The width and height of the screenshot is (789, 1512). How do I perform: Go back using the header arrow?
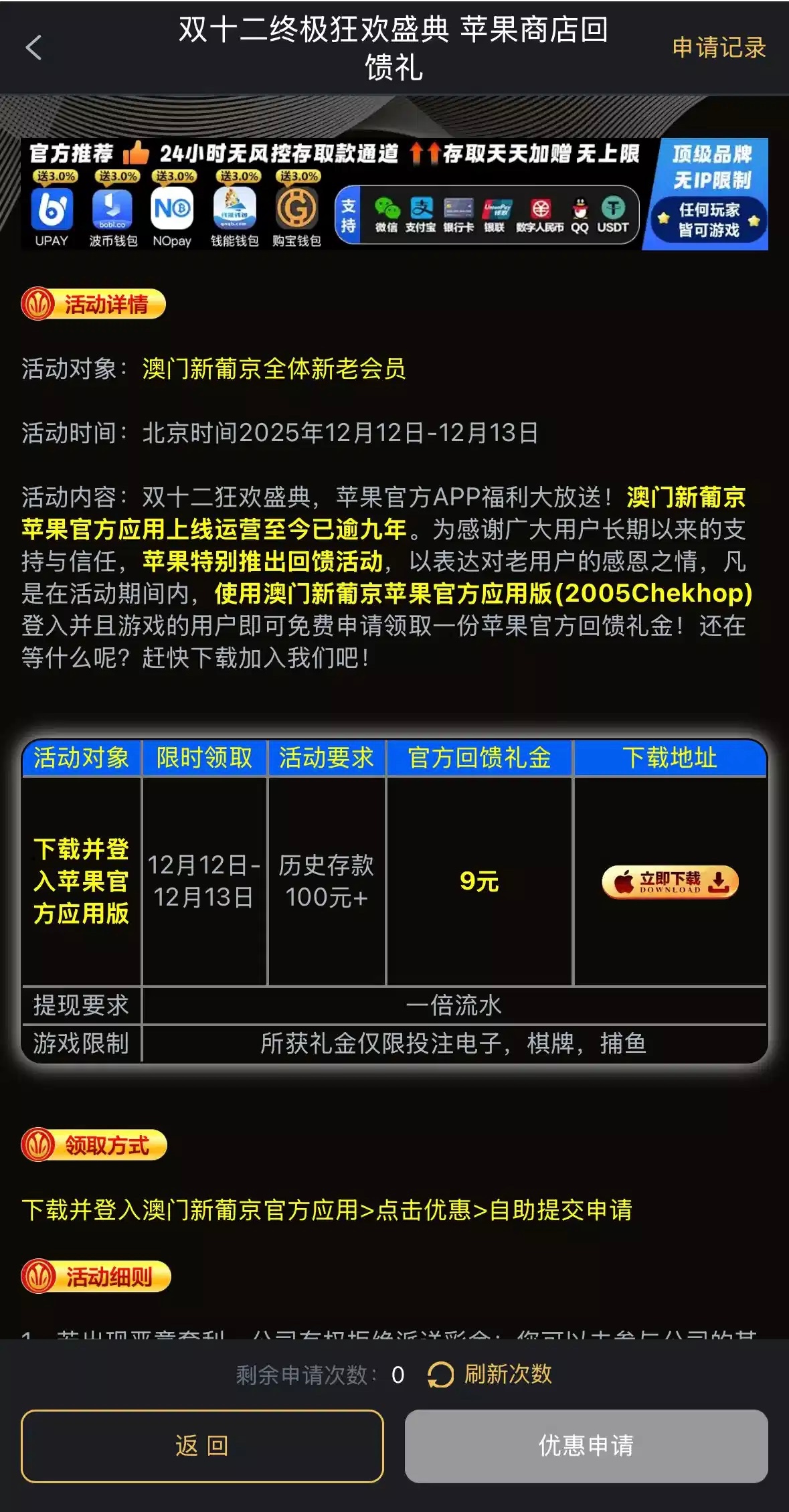tap(33, 48)
